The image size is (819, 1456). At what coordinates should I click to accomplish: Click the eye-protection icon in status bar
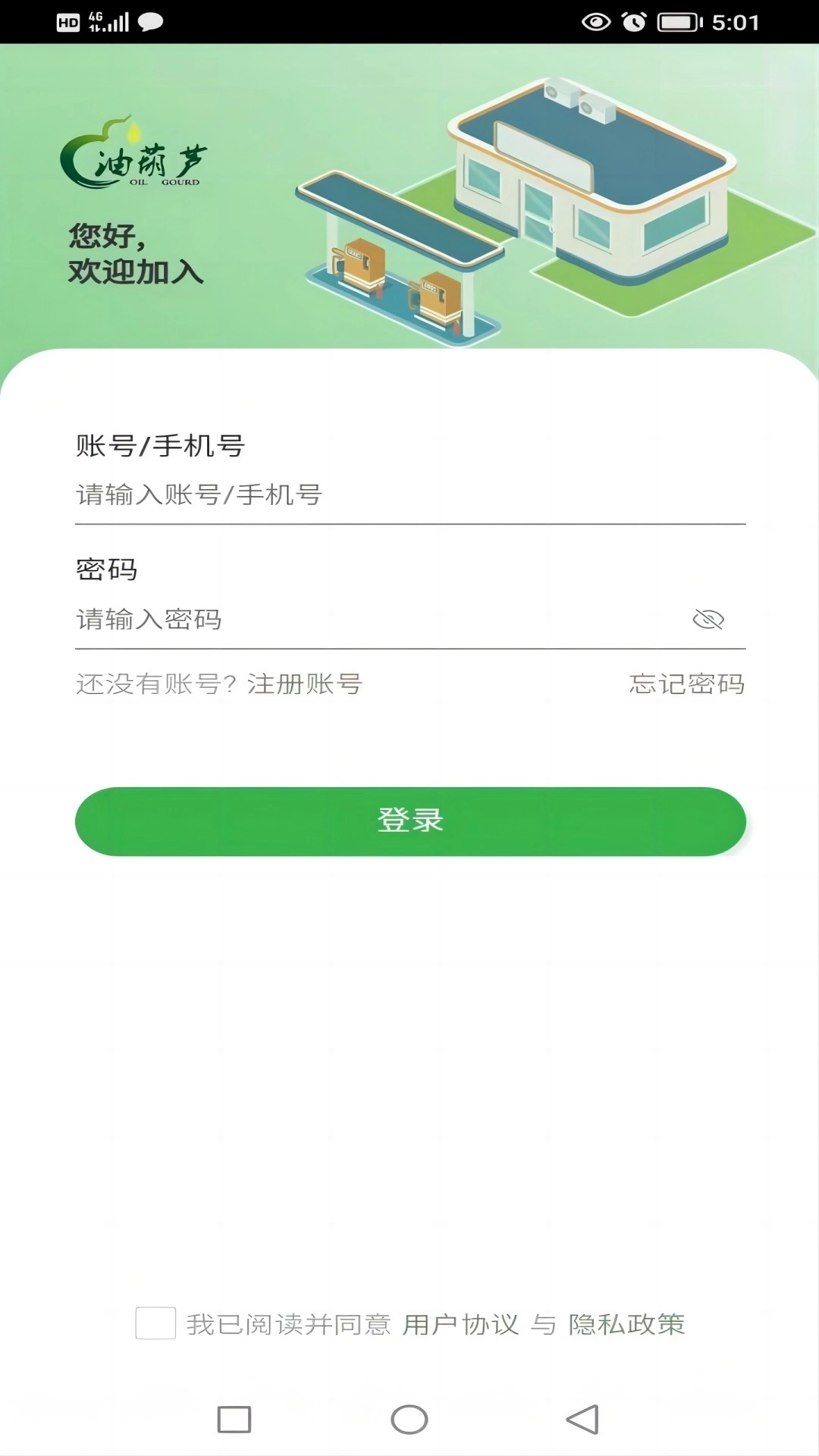pyautogui.click(x=598, y=22)
